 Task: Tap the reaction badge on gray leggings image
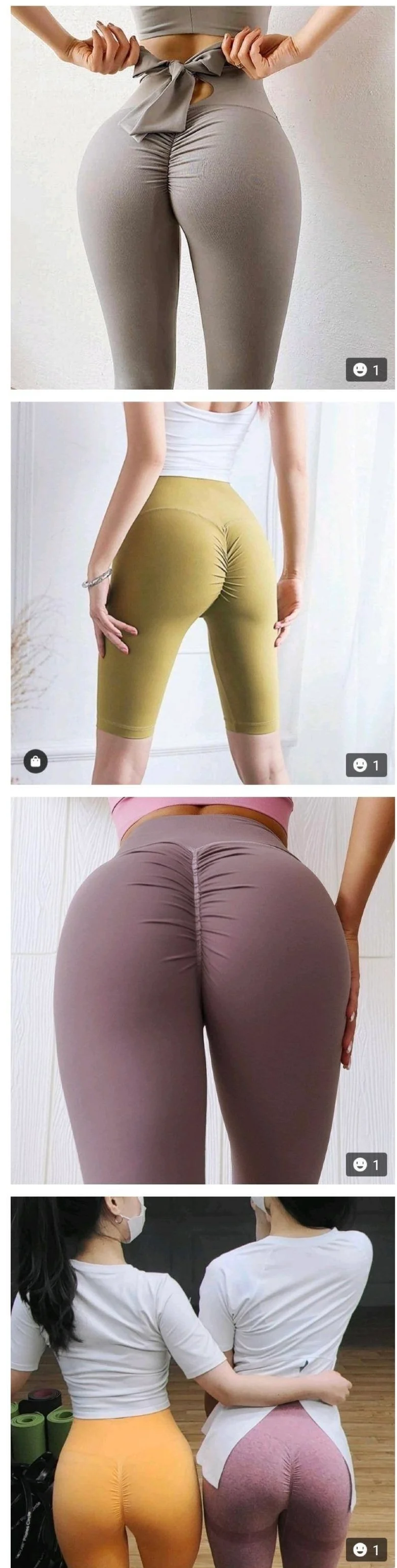point(366,369)
